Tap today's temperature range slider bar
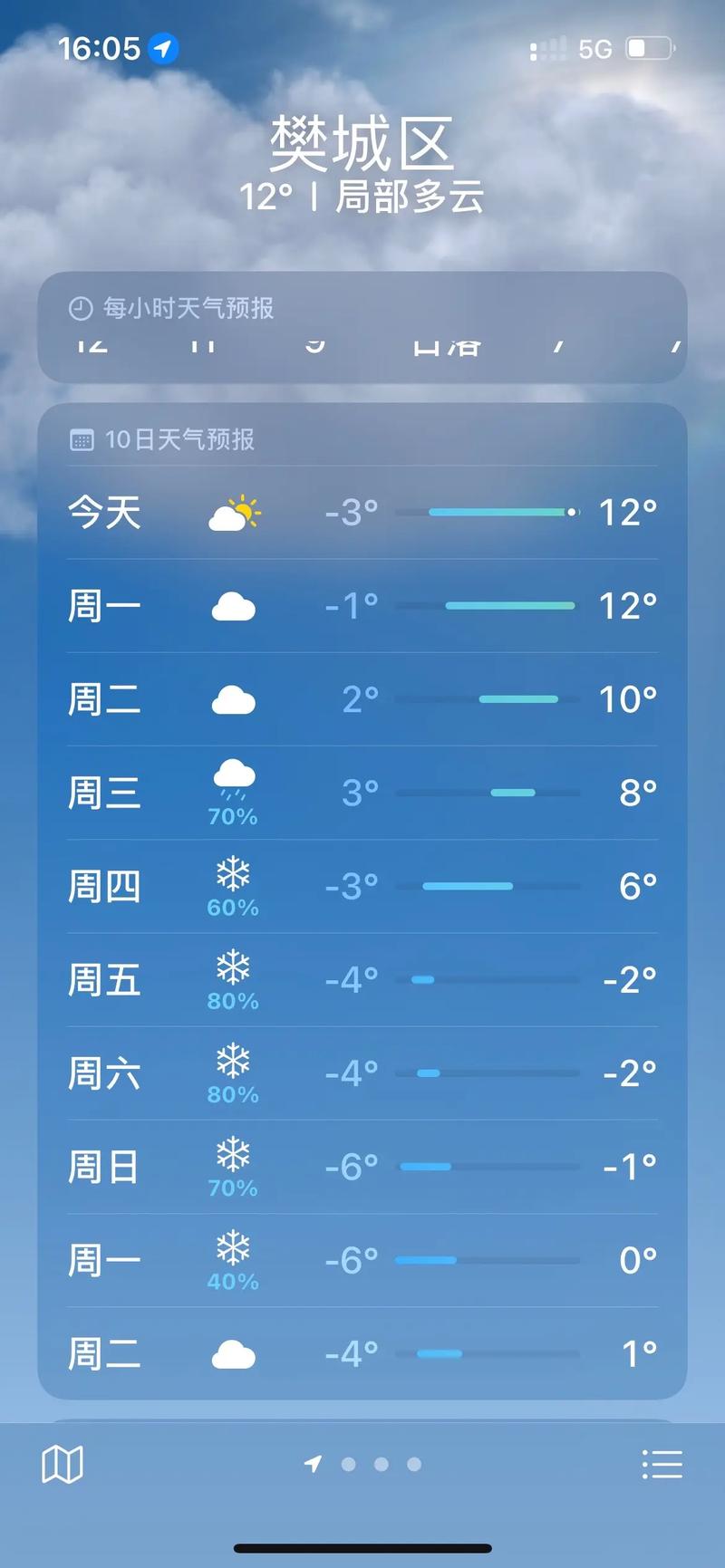Viewport: 725px width, 1568px height. tap(500, 512)
